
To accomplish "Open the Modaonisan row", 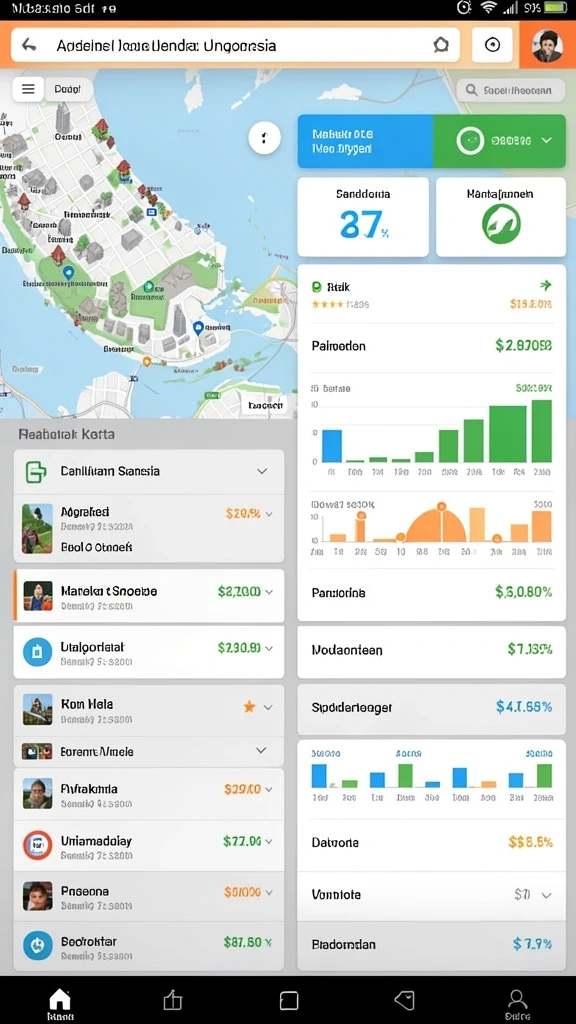I will [432, 652].
